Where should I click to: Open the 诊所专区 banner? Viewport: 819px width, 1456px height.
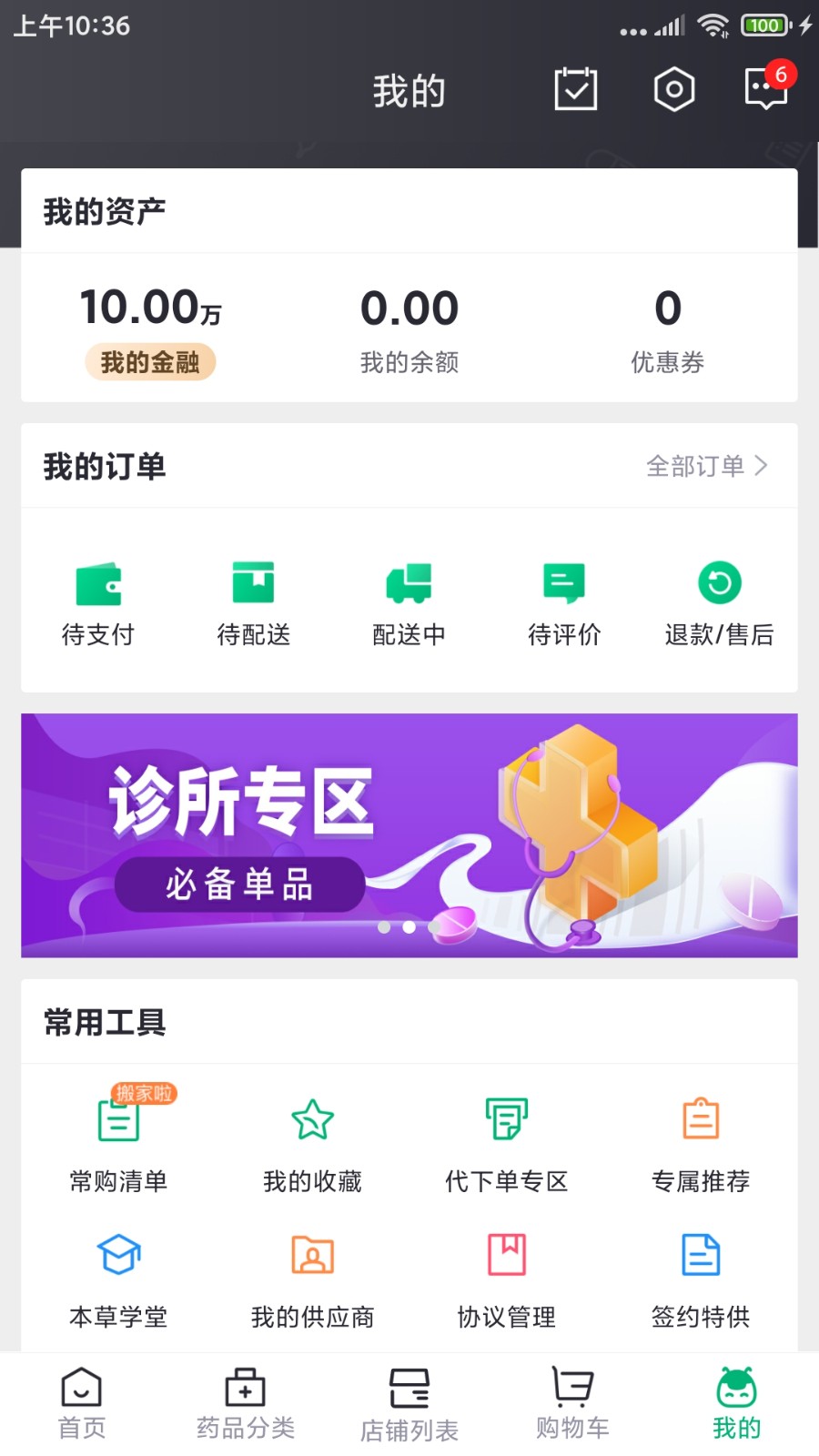(x=409, y=835)
